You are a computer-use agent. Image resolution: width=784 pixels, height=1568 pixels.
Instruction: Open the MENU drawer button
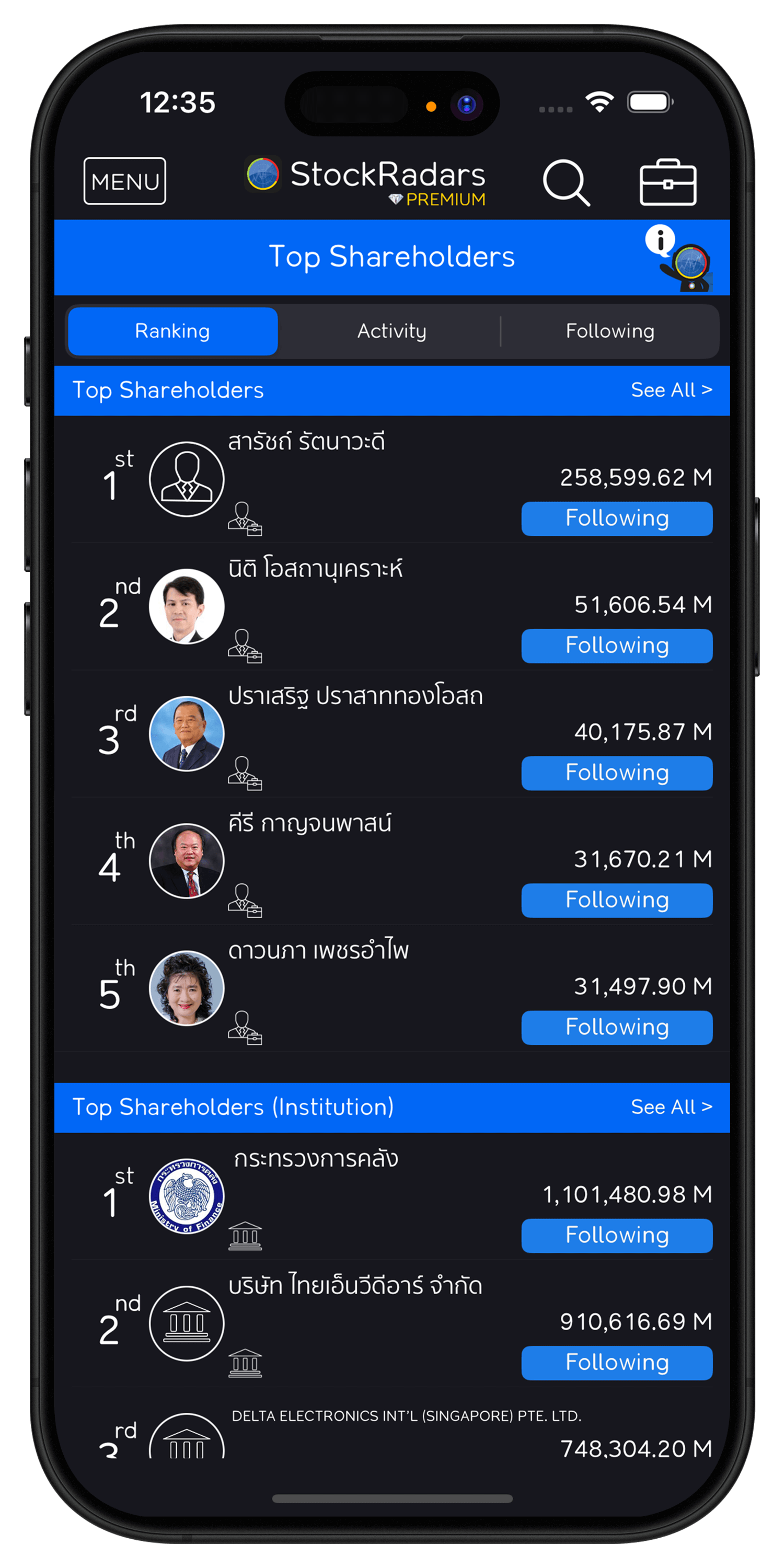[x=124, y=181]
